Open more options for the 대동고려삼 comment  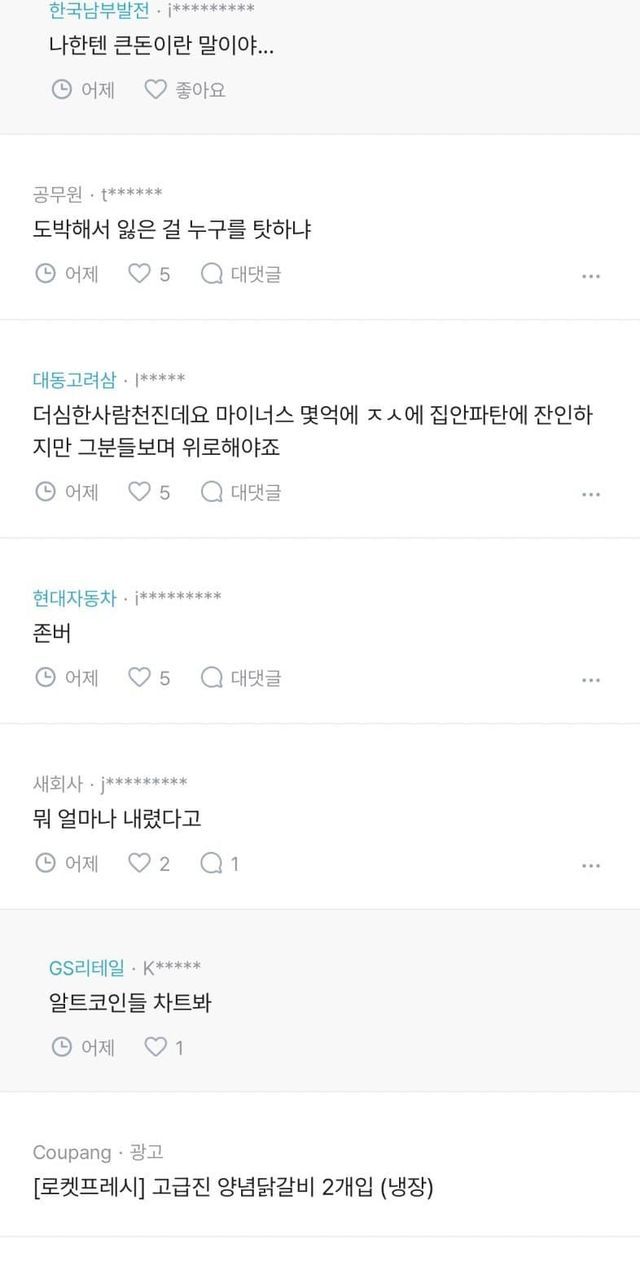(591, 494)
